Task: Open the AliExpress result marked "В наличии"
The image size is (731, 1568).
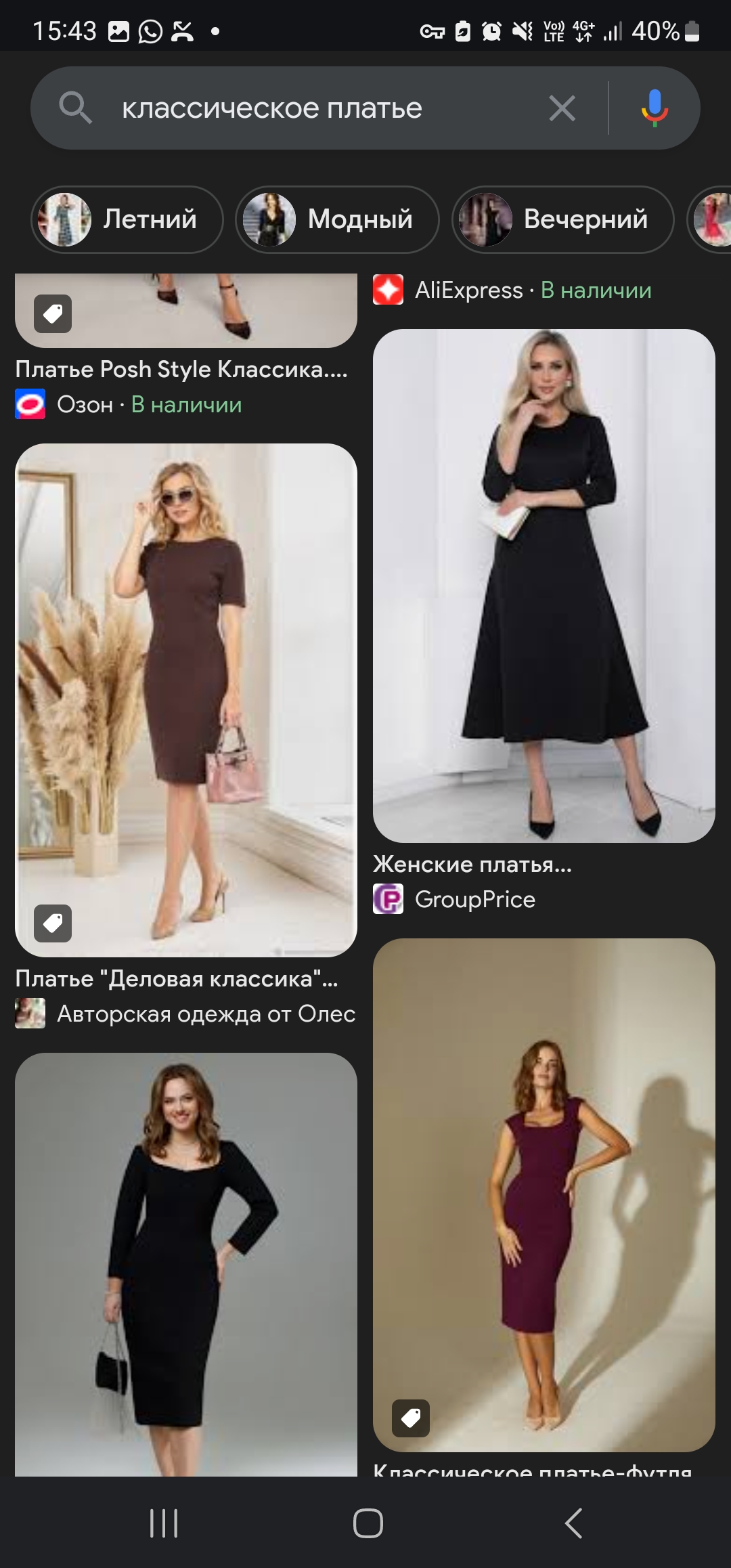Action: 512,290
